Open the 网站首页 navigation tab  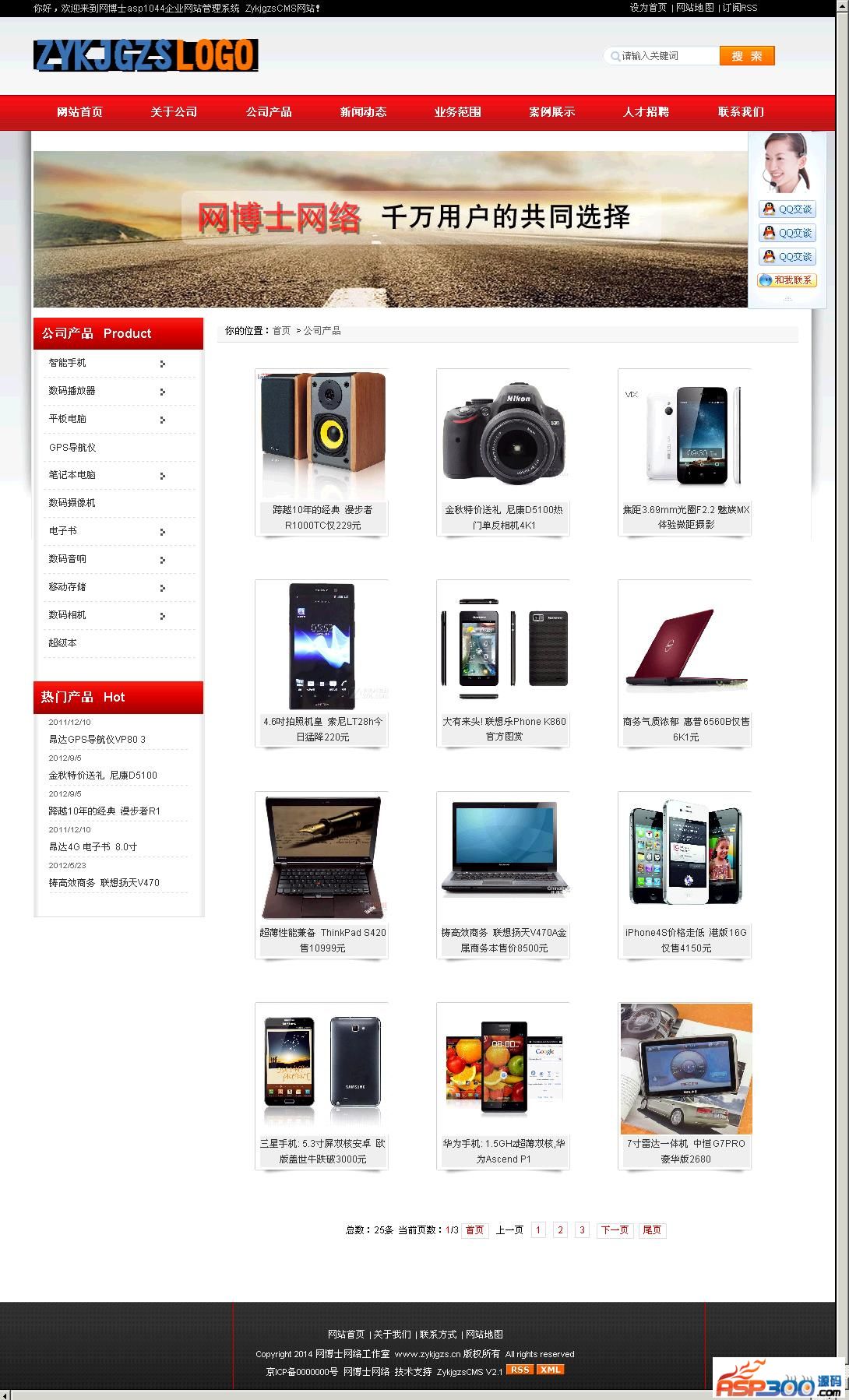pyautogui.click(x=79, y=112)
